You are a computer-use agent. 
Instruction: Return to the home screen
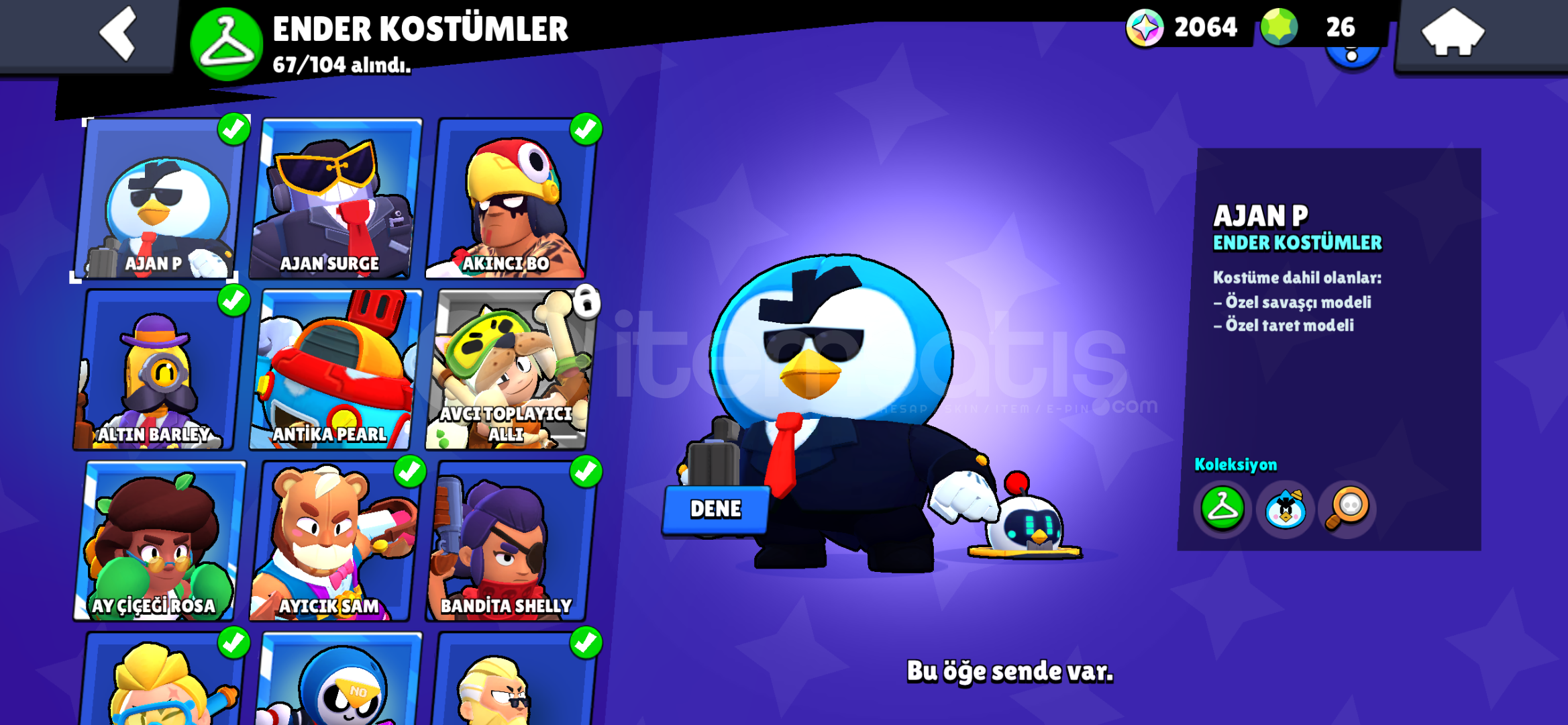[1453, 34]
